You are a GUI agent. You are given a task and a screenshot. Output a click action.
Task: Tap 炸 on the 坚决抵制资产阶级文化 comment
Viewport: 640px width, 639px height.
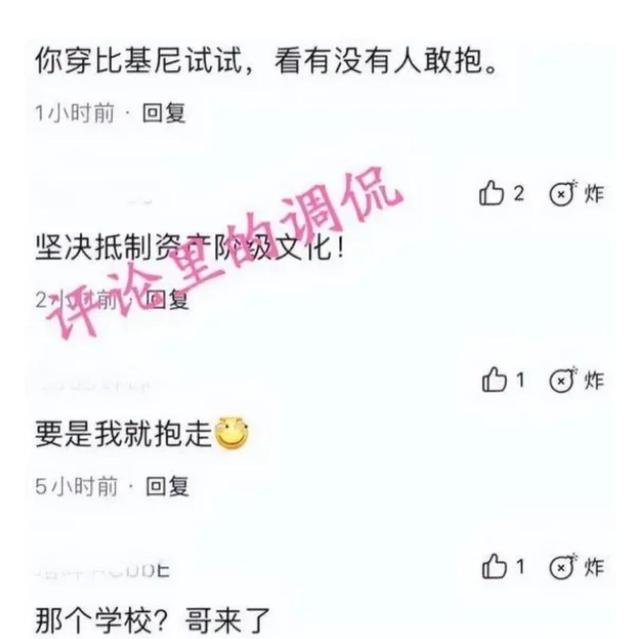coord(577,194)
